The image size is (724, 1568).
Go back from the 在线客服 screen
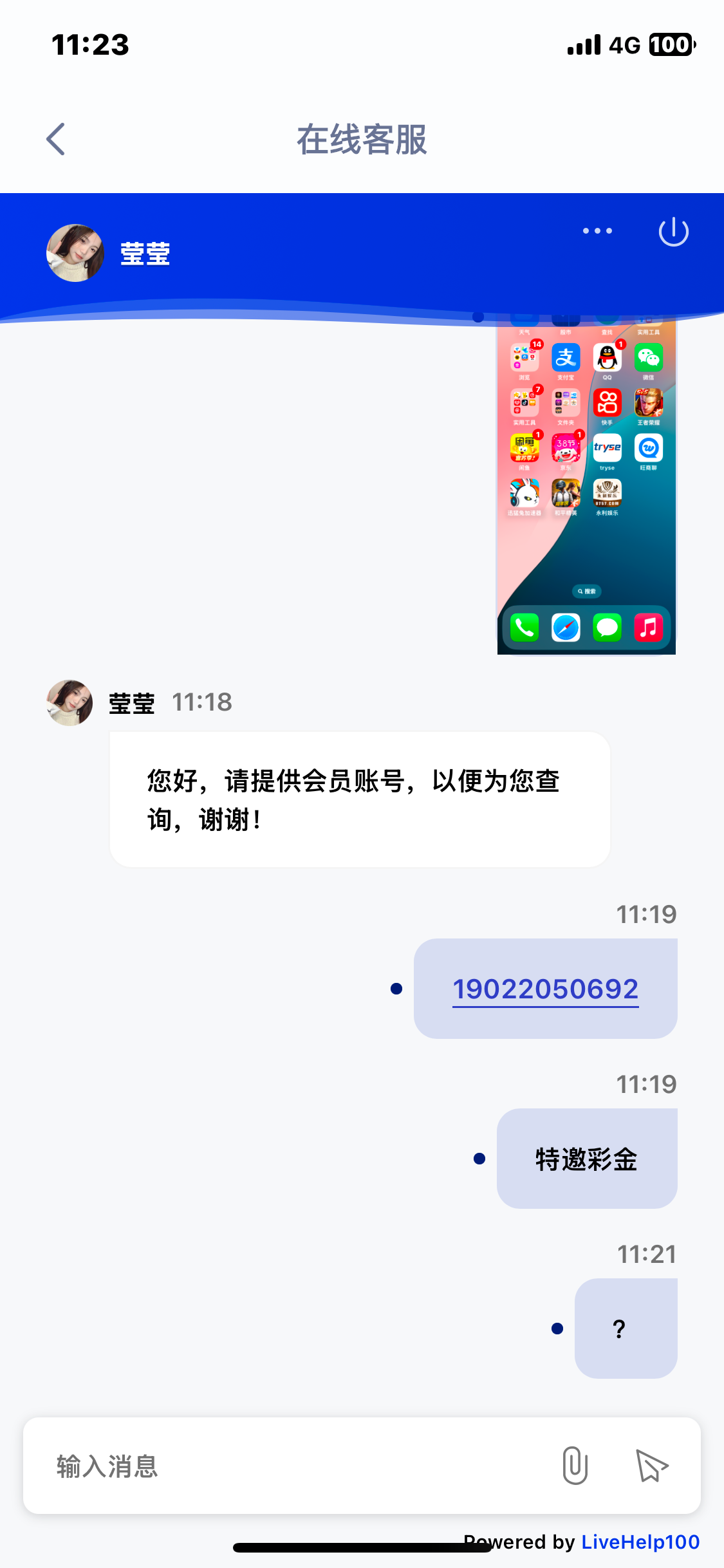point(56,139)
